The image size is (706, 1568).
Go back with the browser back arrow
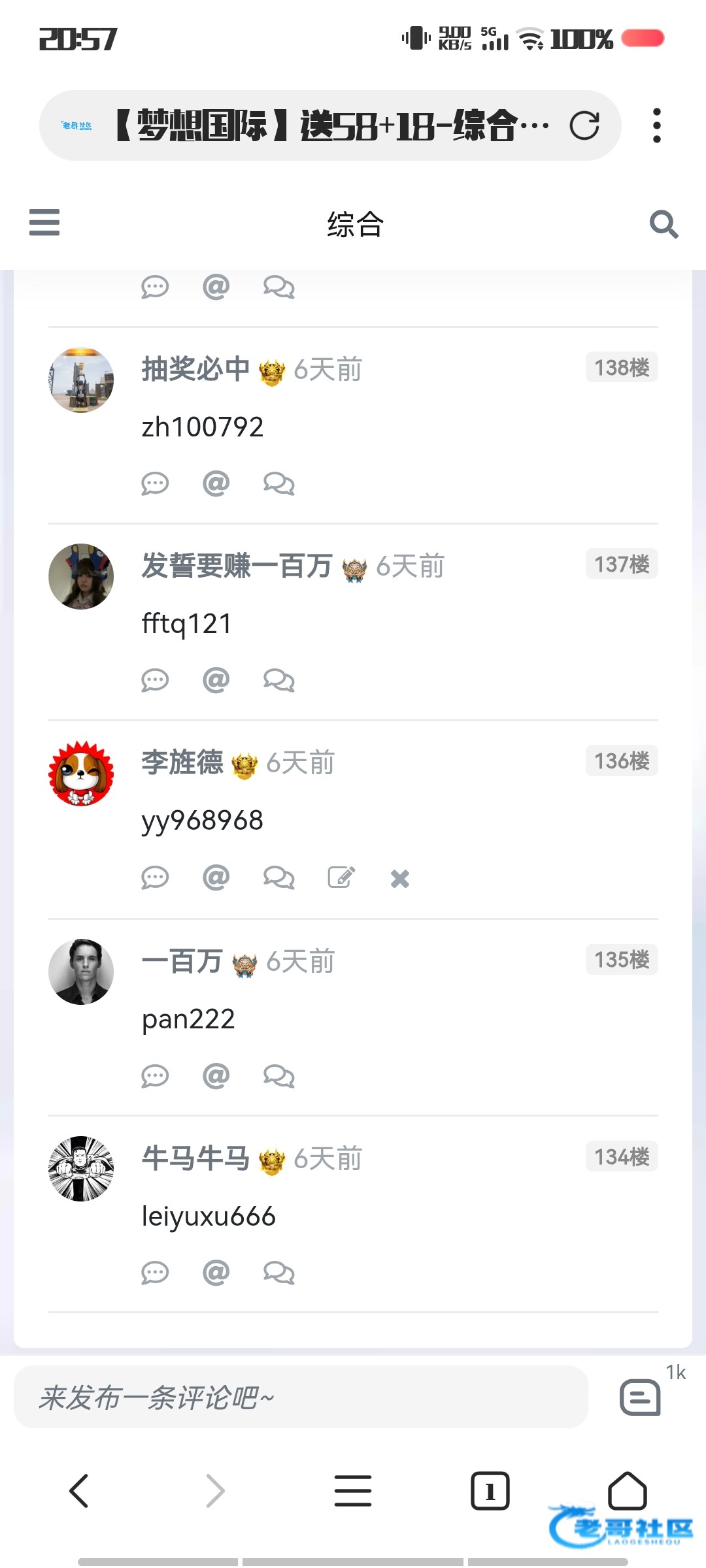tap(79, 1491)
